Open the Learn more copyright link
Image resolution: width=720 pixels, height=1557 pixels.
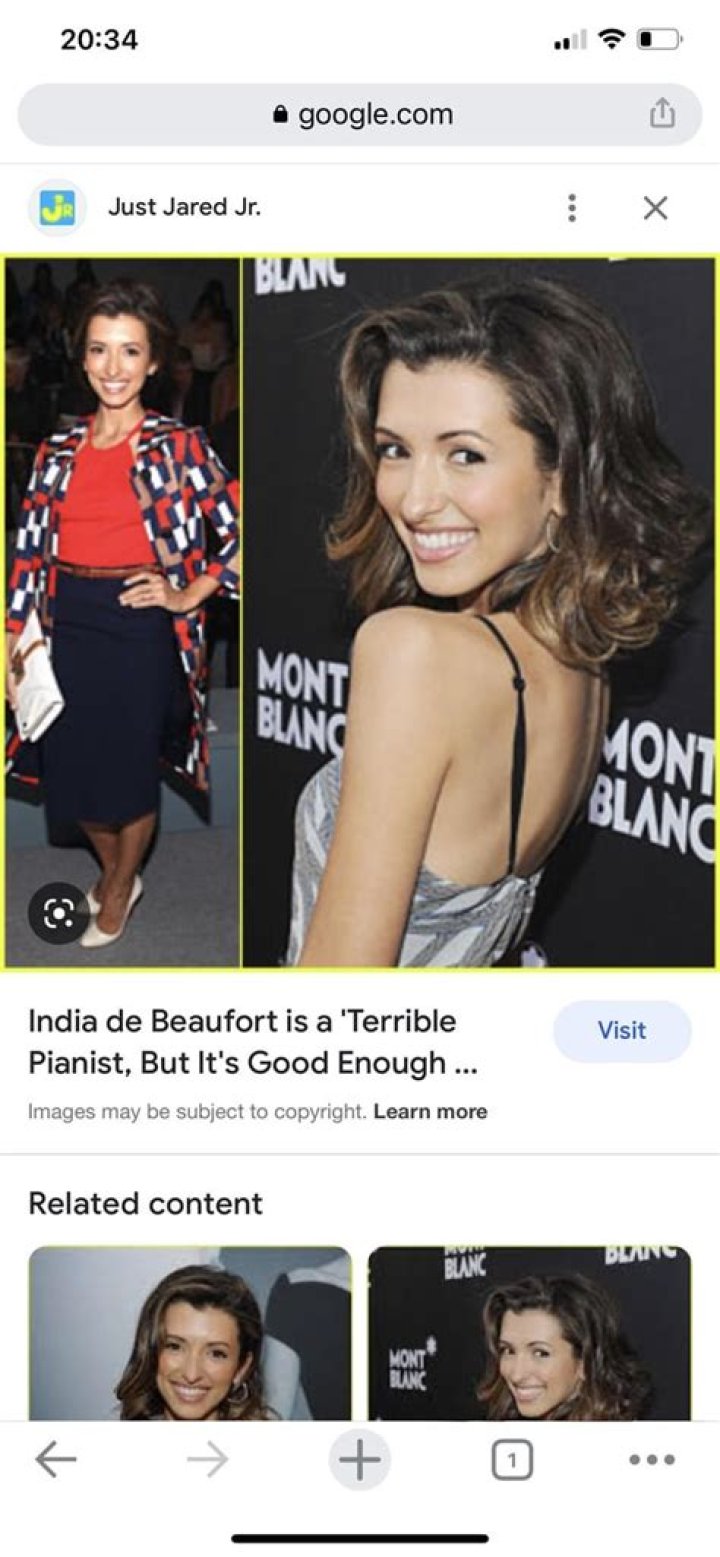(430, 1111)
